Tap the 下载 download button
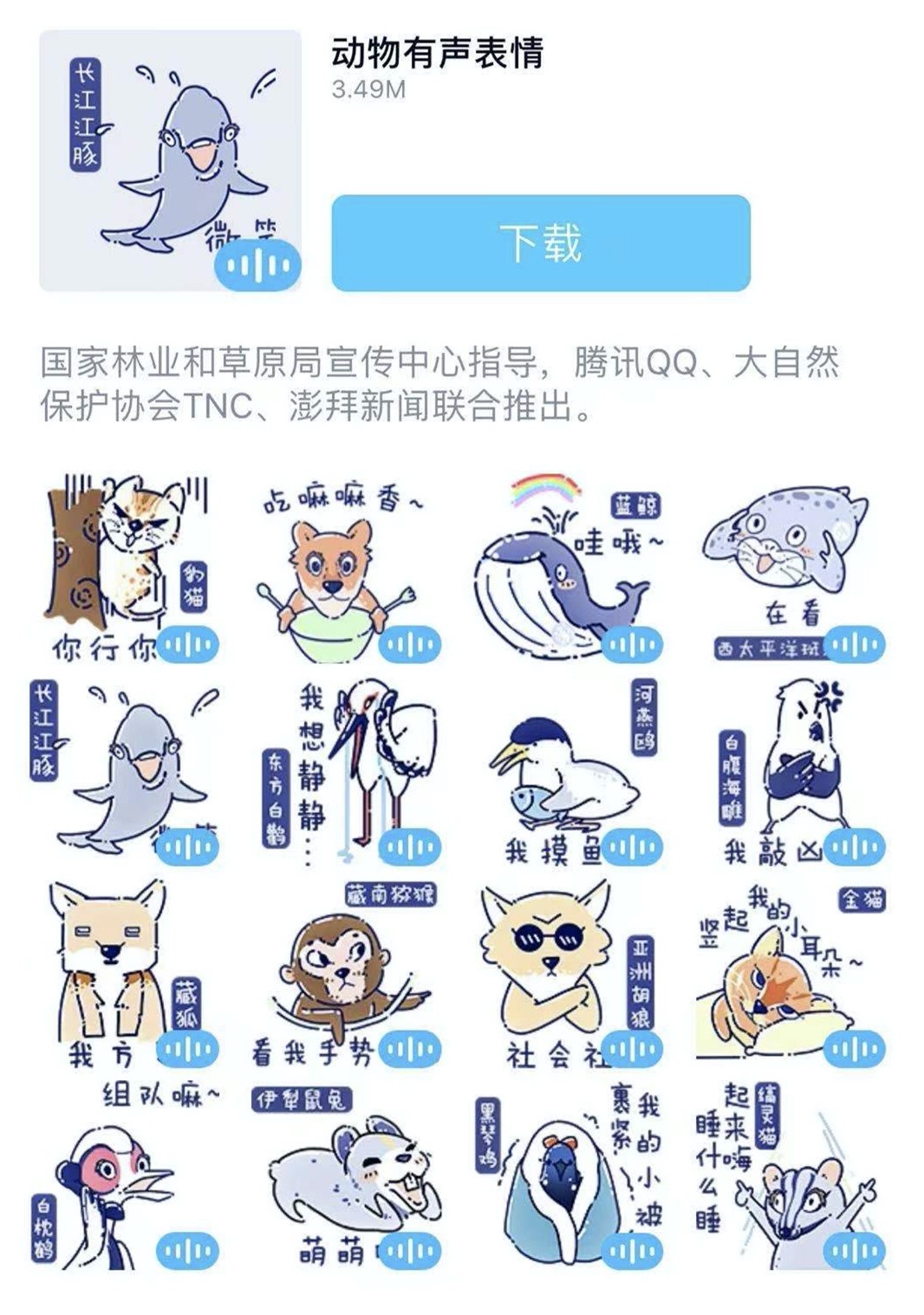Viewport: 924px width, 1315px height. (540, 243)
